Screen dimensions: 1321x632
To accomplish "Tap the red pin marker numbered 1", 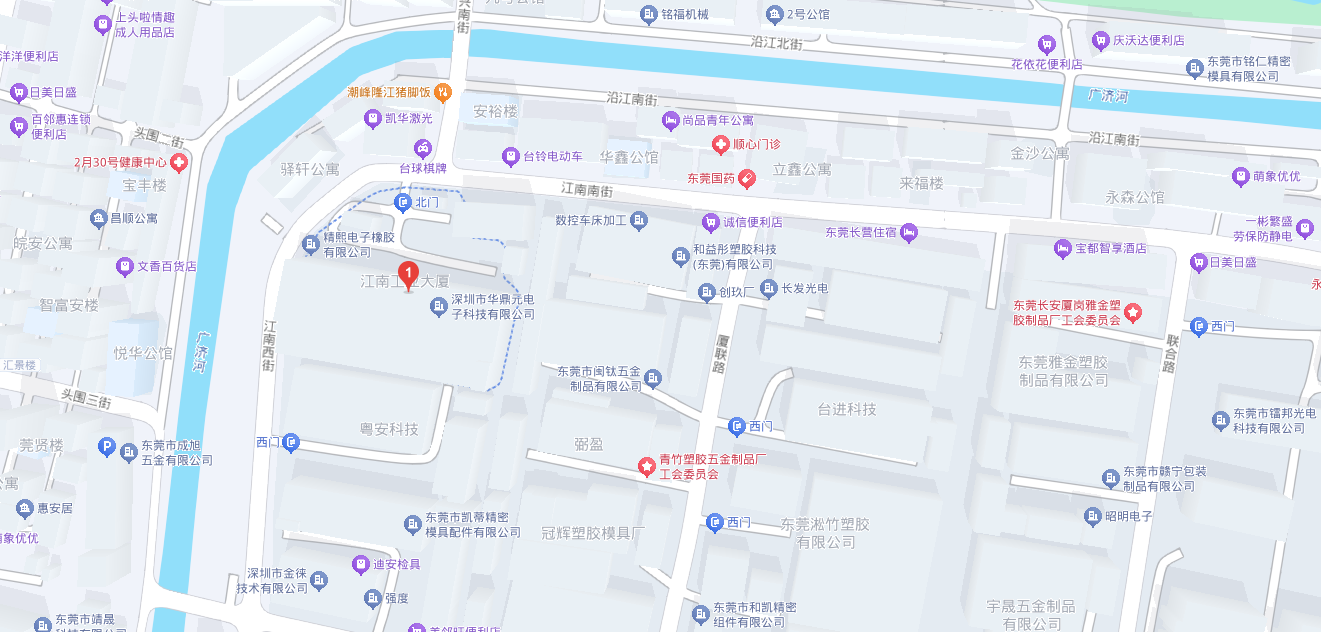I will [408, 273].
